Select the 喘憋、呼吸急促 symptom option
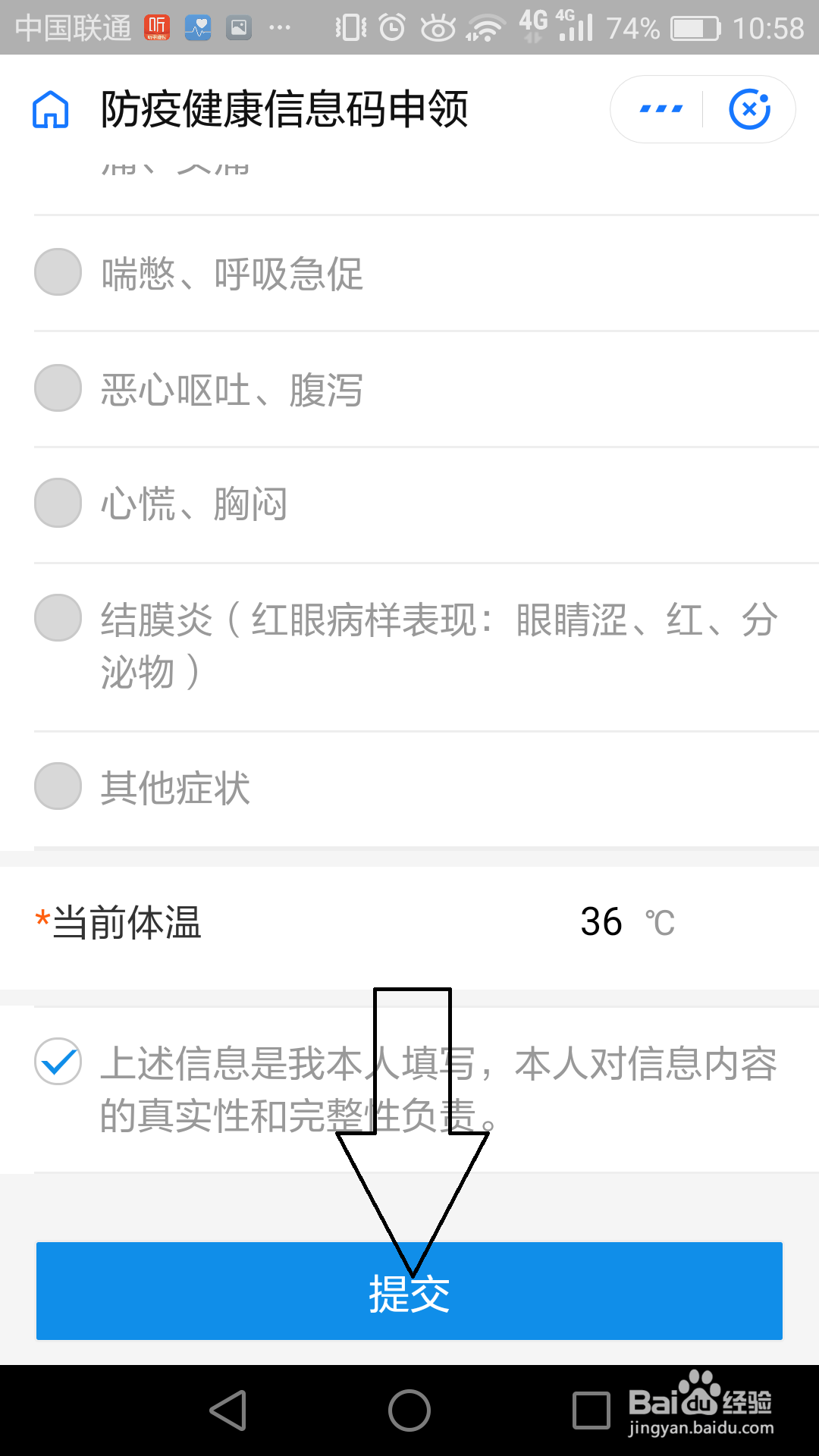The width and height of the screenshot is (819, 1456). pos(57,272)
